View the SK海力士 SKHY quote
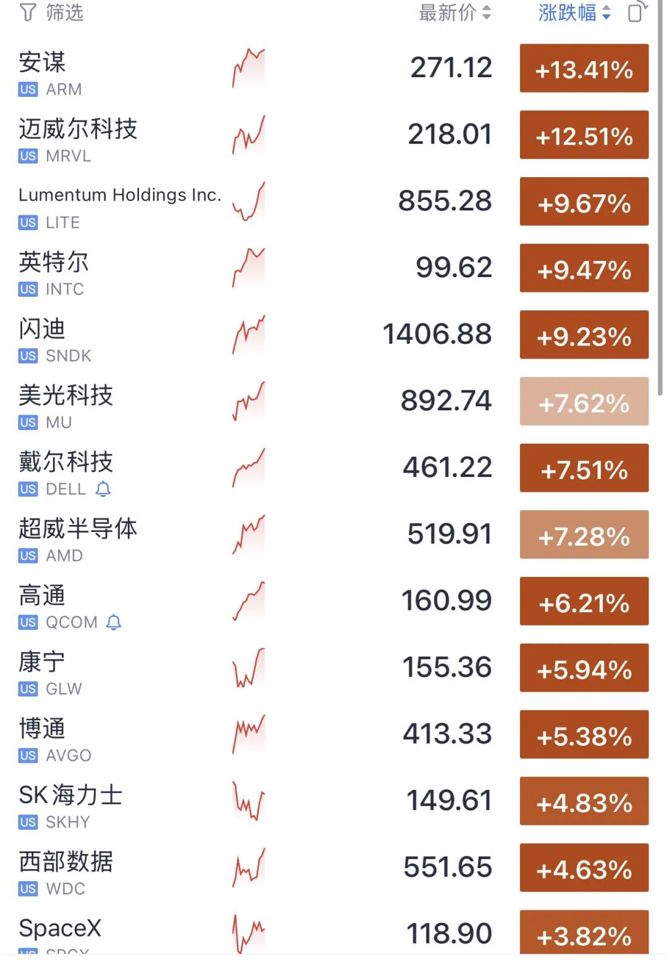This screenshot has width=667, height=962. [x=333, y=801]
